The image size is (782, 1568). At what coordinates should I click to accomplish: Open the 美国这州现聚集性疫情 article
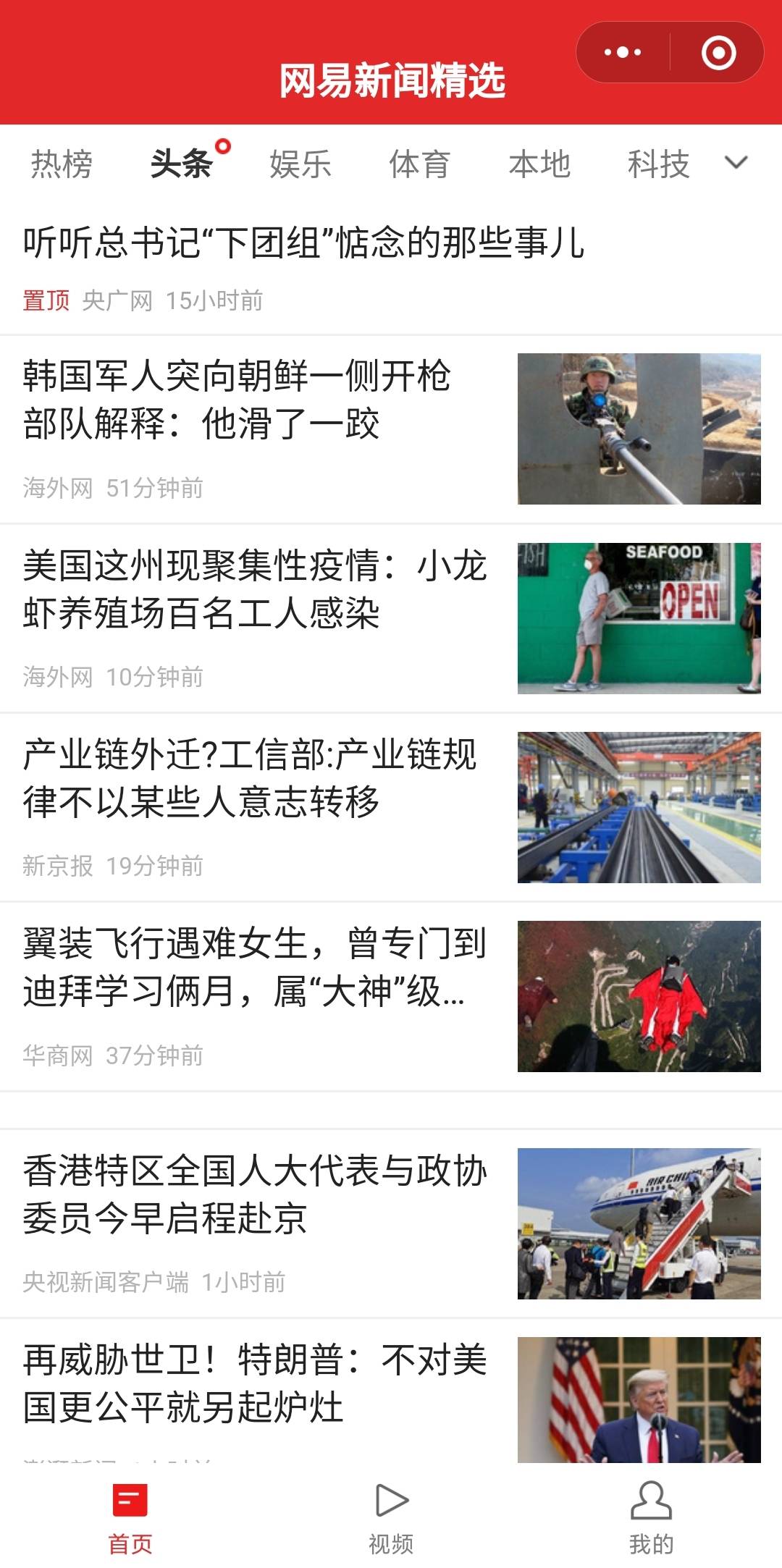pos(253,589)
